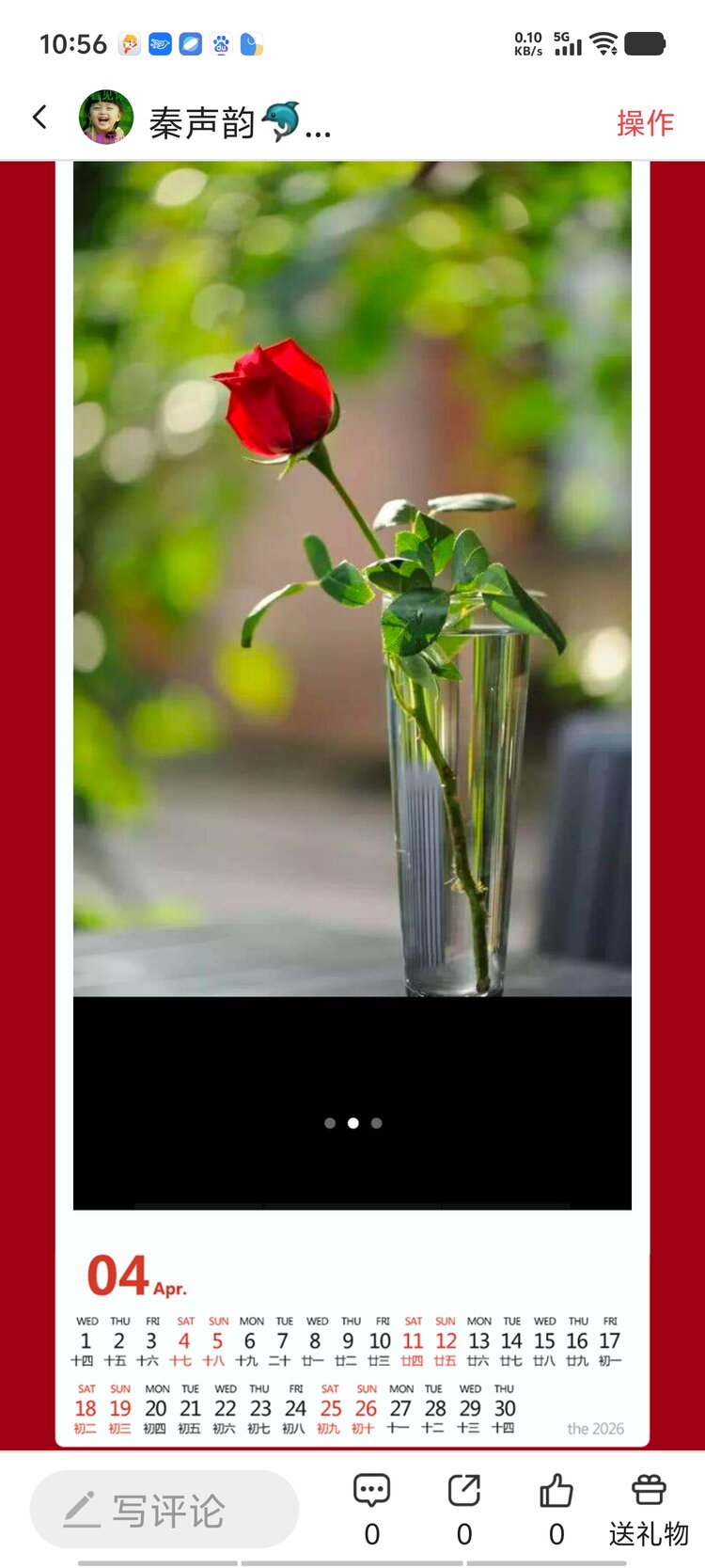Image resolution: width=705 pixels, height=1568 pixels.
Task: Open 秦声韵's profile avatar
Action: [105, 118]
